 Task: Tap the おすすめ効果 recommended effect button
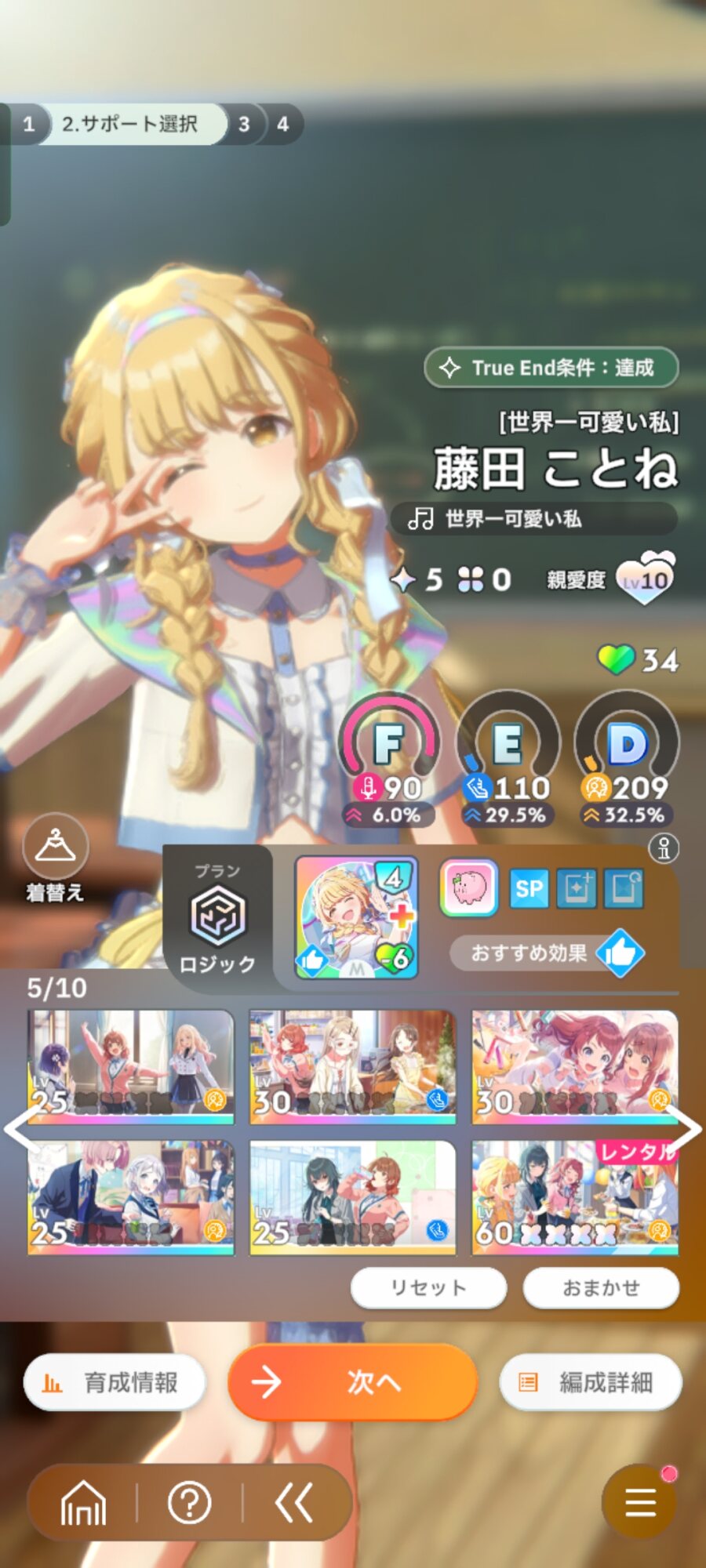point(547,953)
